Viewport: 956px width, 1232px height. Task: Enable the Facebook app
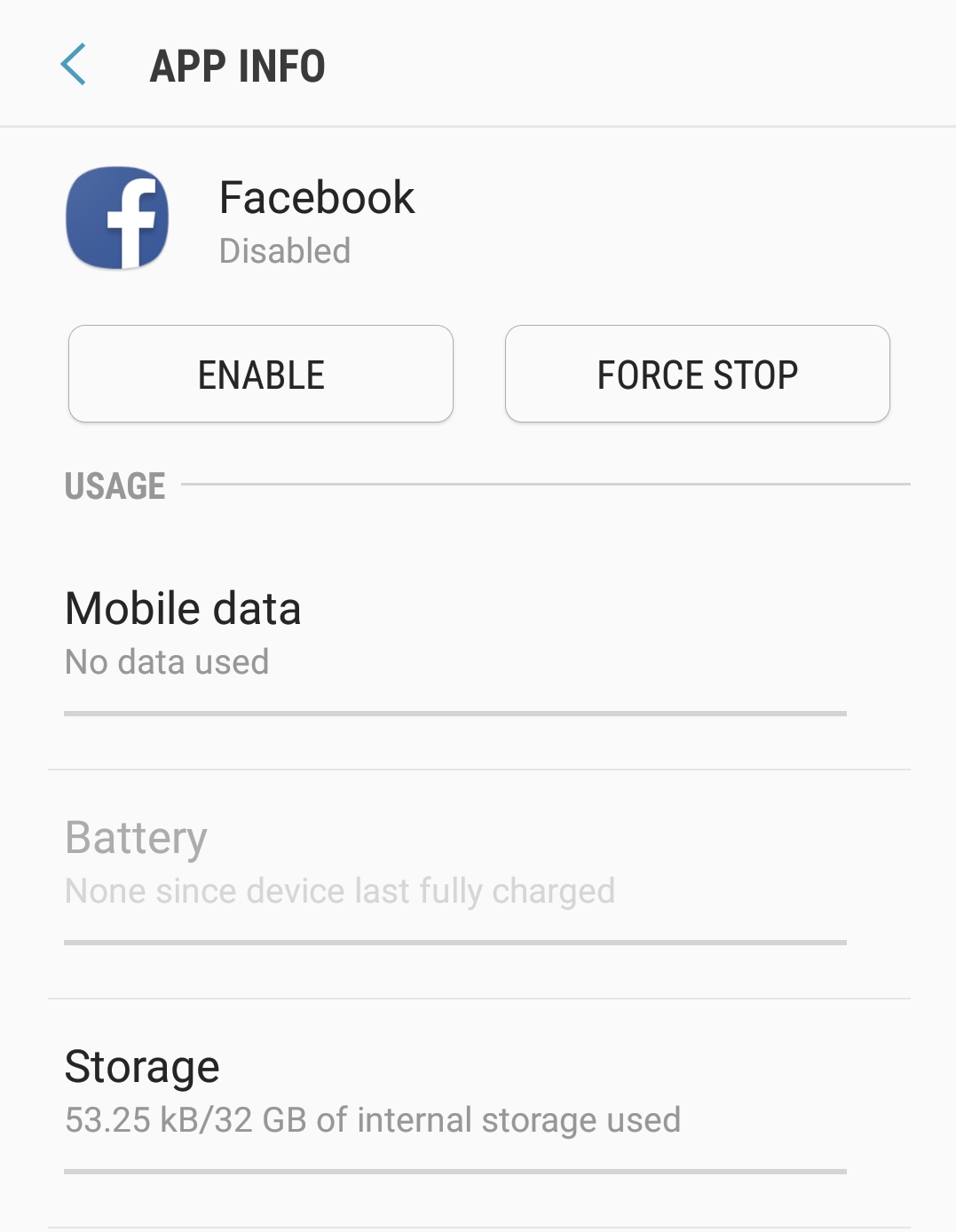click(260, 373)
